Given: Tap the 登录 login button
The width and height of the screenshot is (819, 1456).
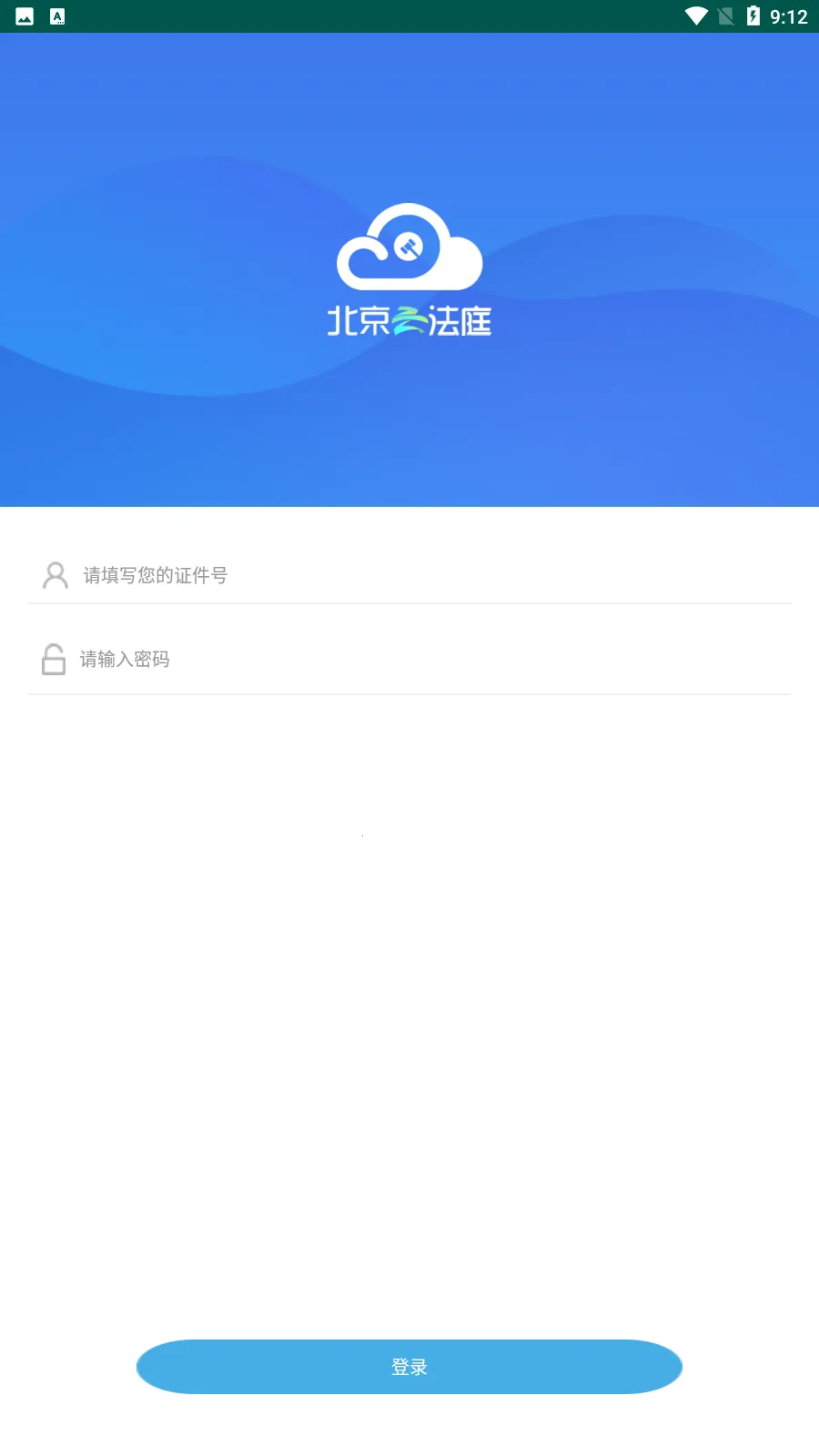Looking at the screenshot, I should point(409,1366).
